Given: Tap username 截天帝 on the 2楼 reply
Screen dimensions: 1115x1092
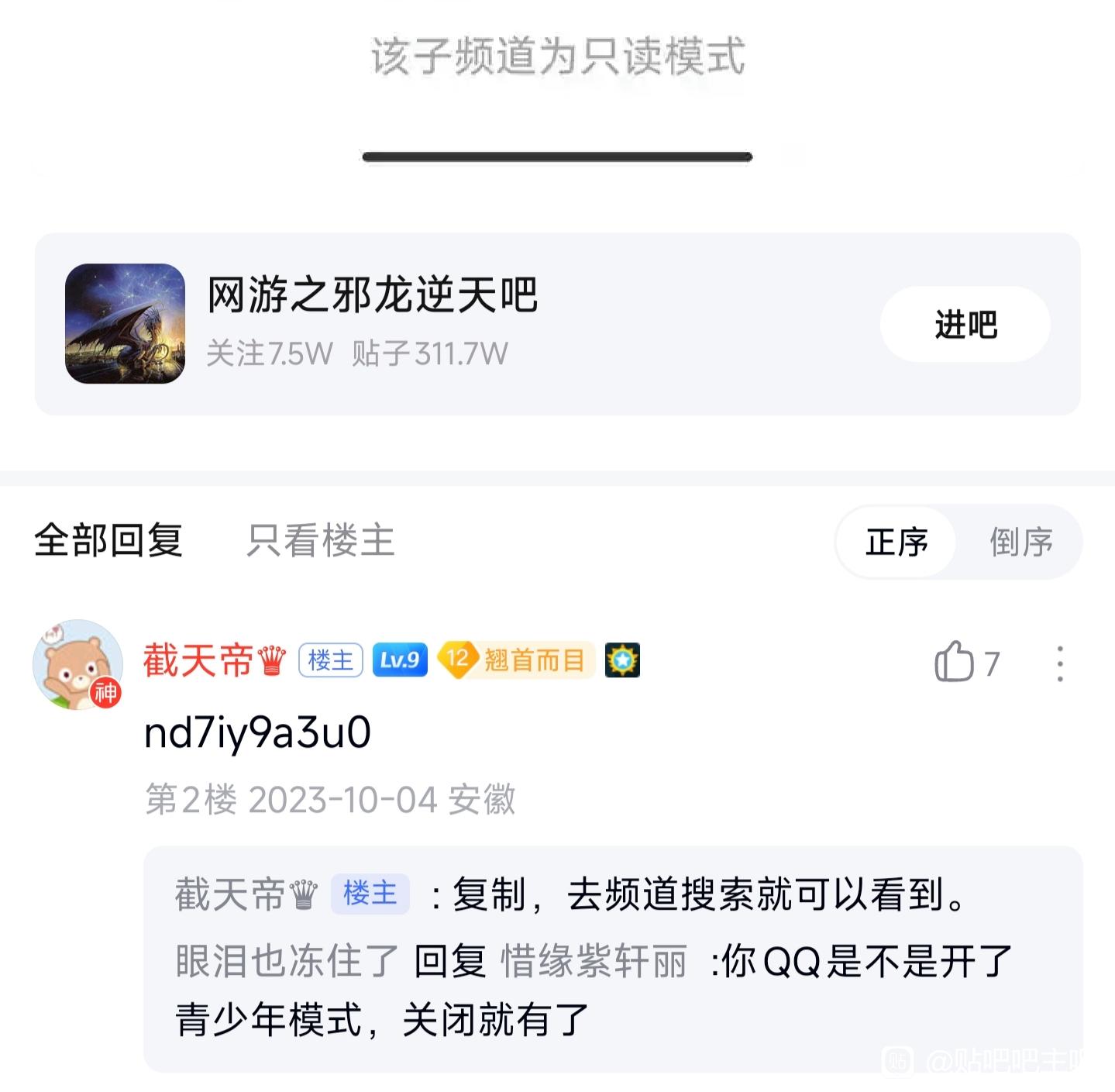Looking at the screenshot, I should coord(199,661).
